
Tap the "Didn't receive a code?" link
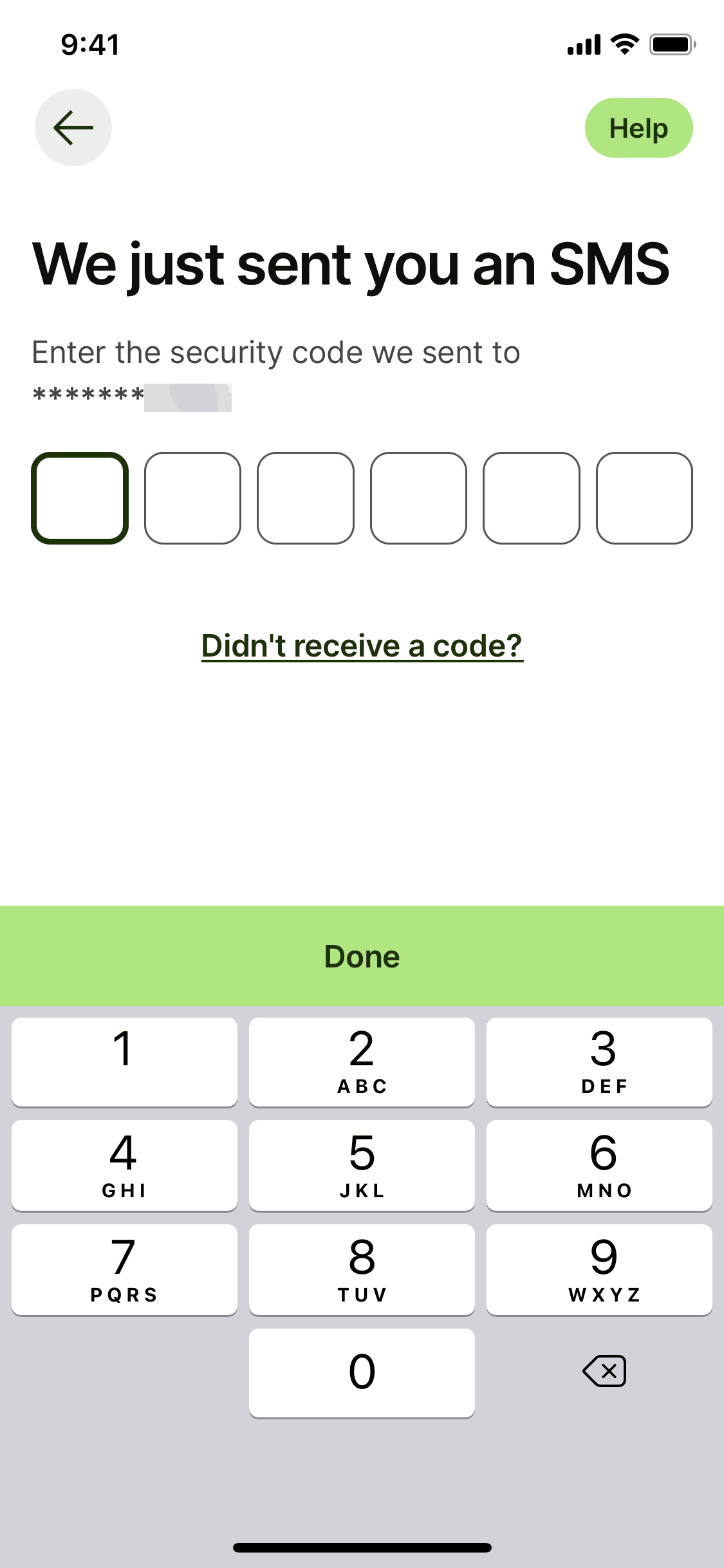362,646
